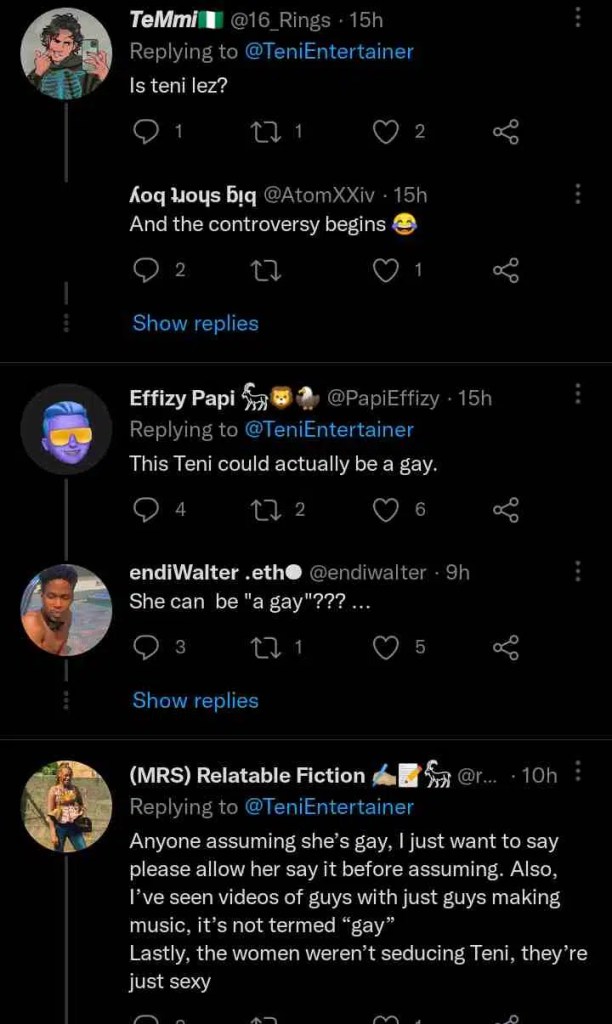Open the @TeniEntertainer mention in Effizy Papi's tweet
This screenshot has width=612, height=1024.
[329, 430]
